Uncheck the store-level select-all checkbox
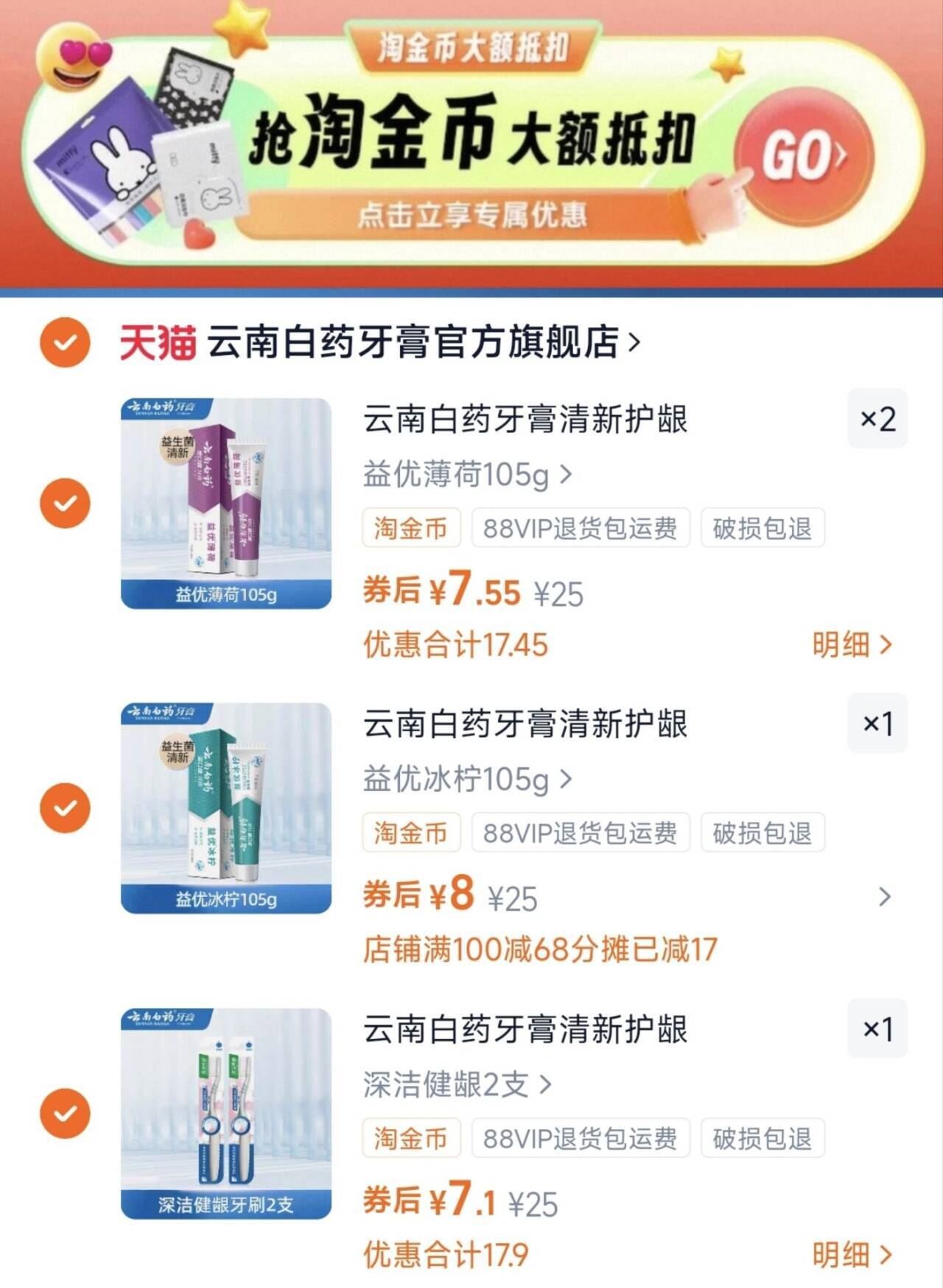This screenshot has width=943, height=1288. (x=66, y=341)
